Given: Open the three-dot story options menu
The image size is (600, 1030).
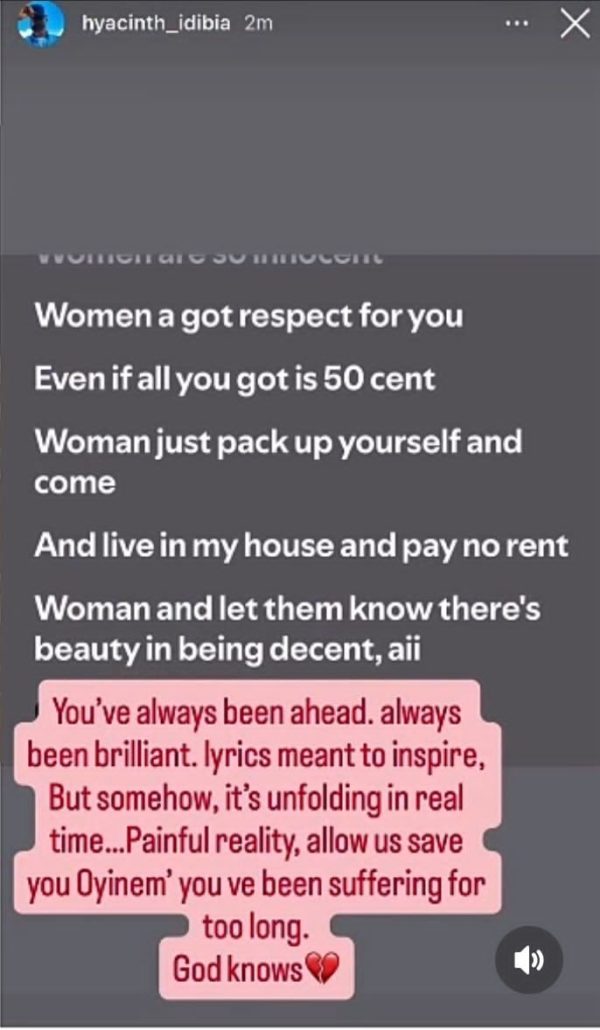Looking at the screenshot, I should pyautogui.click(x=516, y=24).
